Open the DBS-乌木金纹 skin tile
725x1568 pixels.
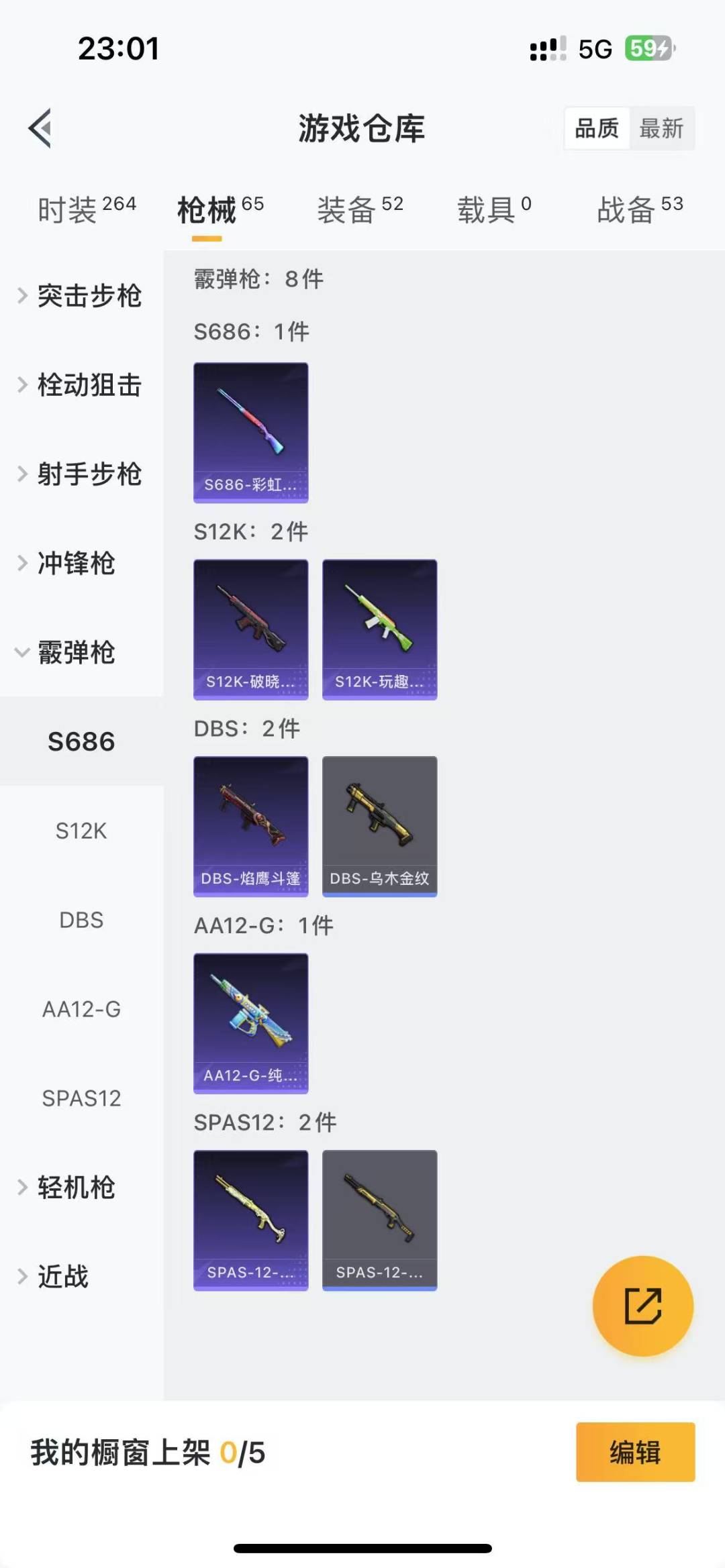coord(380,827)
